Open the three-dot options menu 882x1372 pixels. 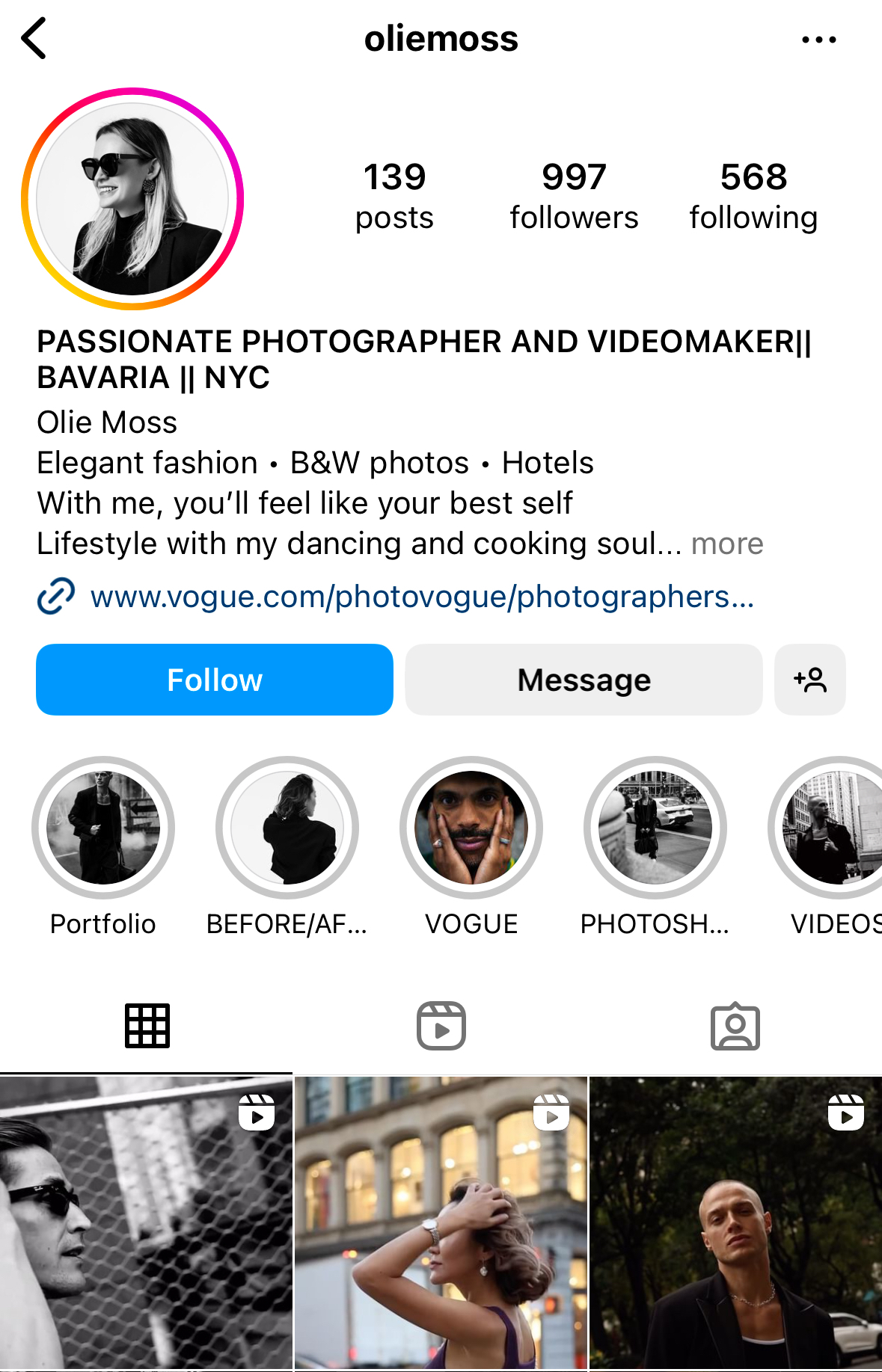tap(818, 40)
